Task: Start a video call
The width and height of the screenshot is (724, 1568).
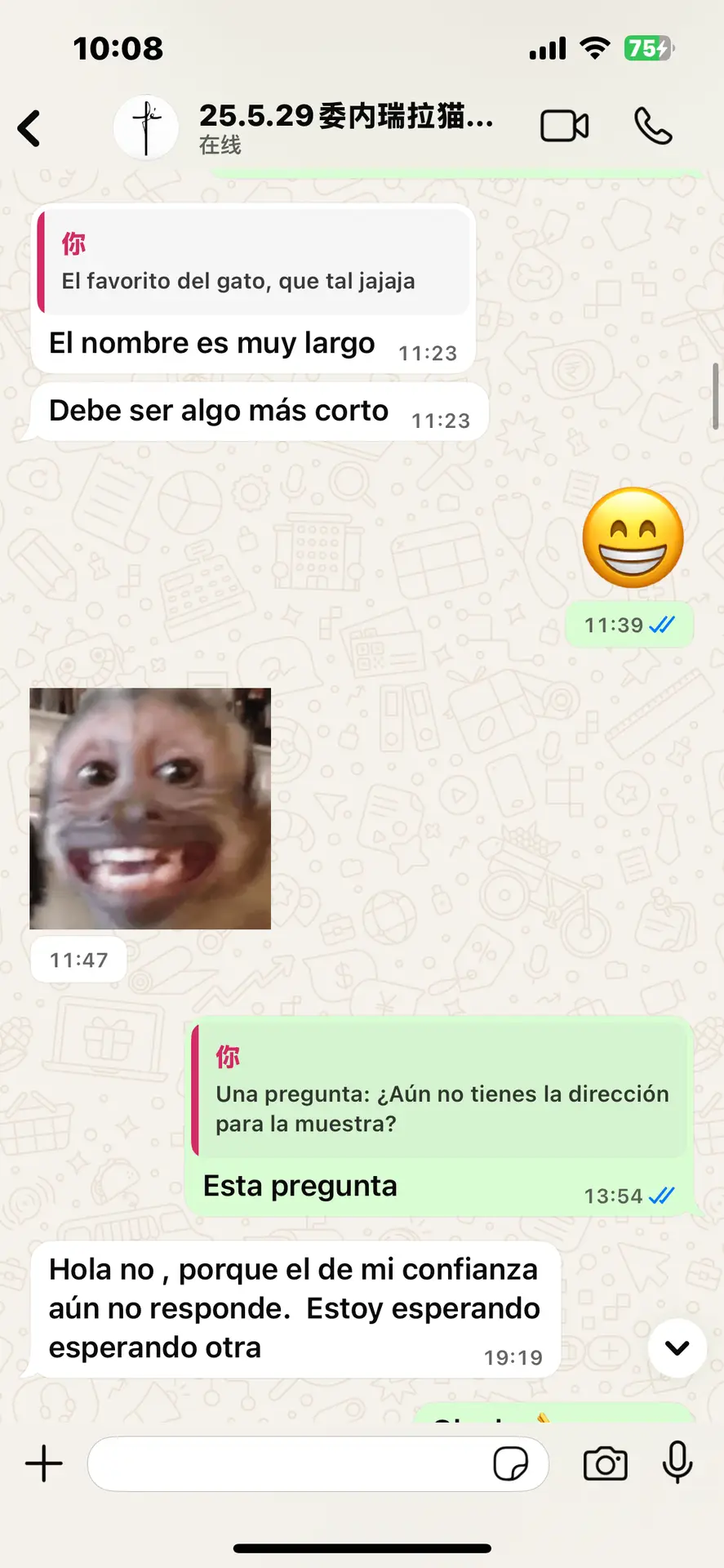Action: [564, 127]
